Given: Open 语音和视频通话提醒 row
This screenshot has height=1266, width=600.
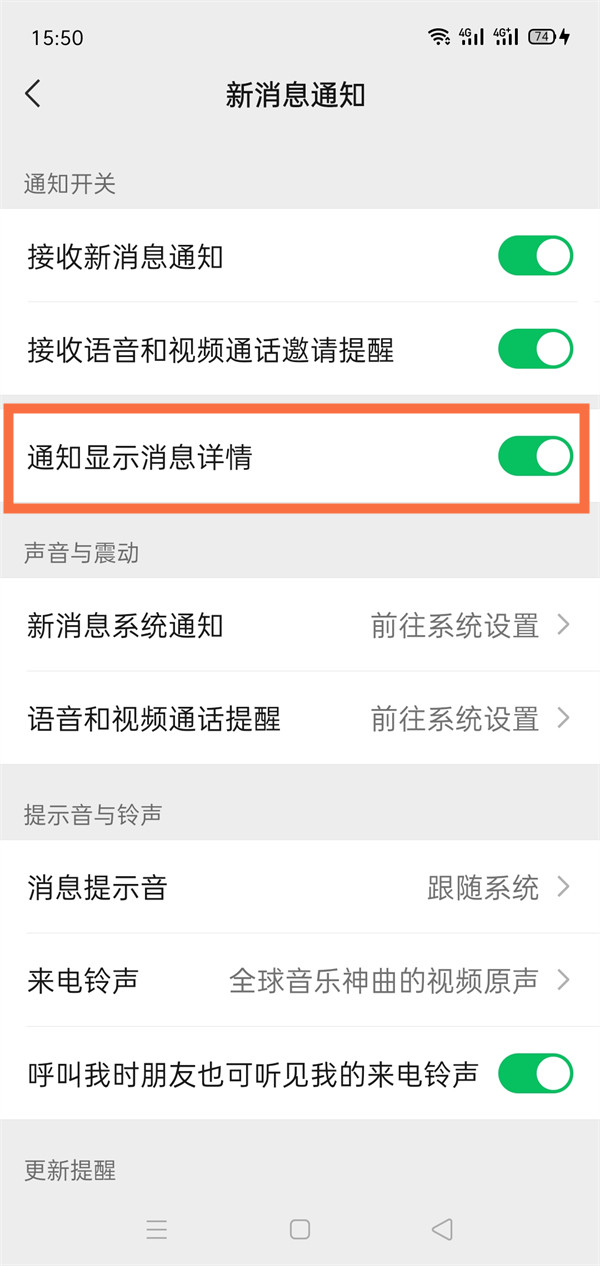Looking at the screenshot, I should [x=300, y=718].
